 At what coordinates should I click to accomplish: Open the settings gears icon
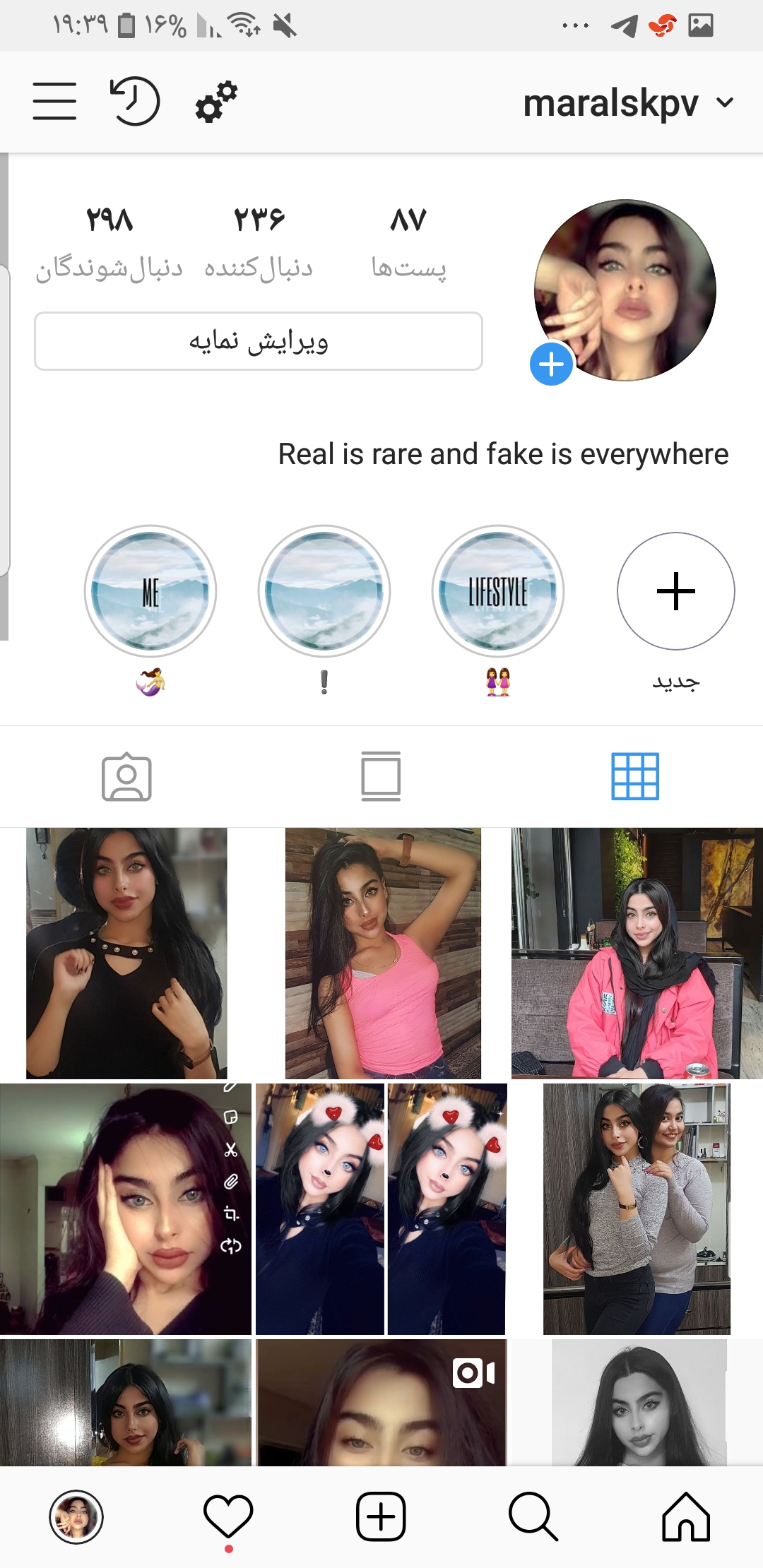216,102
